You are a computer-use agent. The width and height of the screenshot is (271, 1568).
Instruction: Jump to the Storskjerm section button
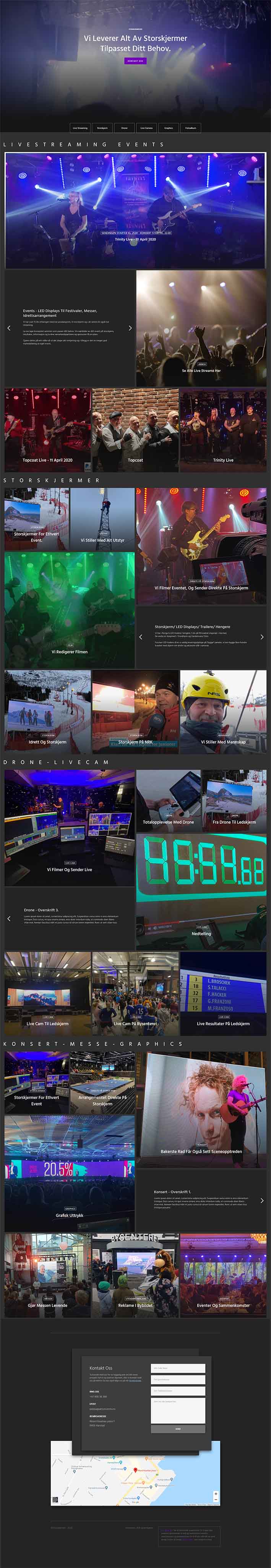102,128
